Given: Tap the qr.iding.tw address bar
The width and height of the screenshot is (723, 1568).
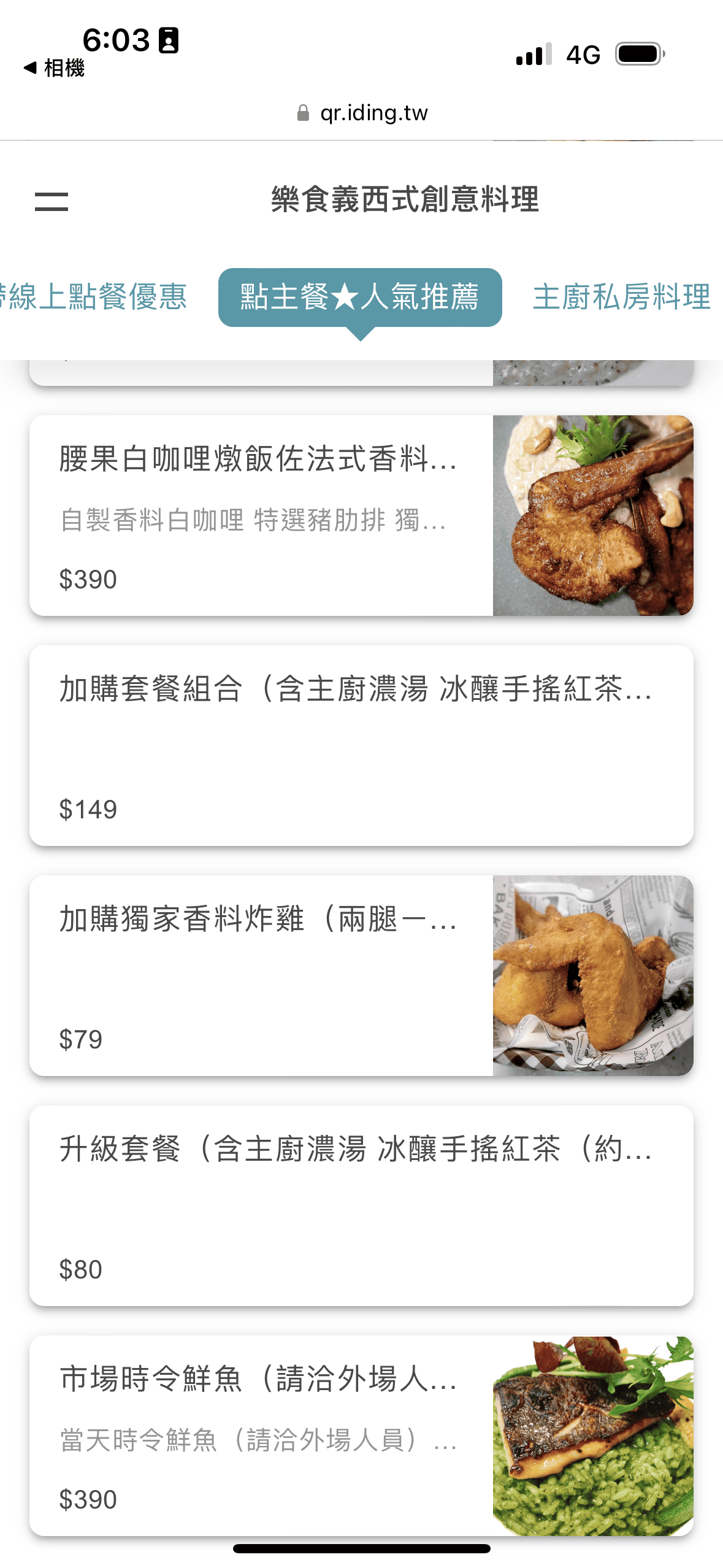Looking at the screenshot, I should (x=362, y=113).
